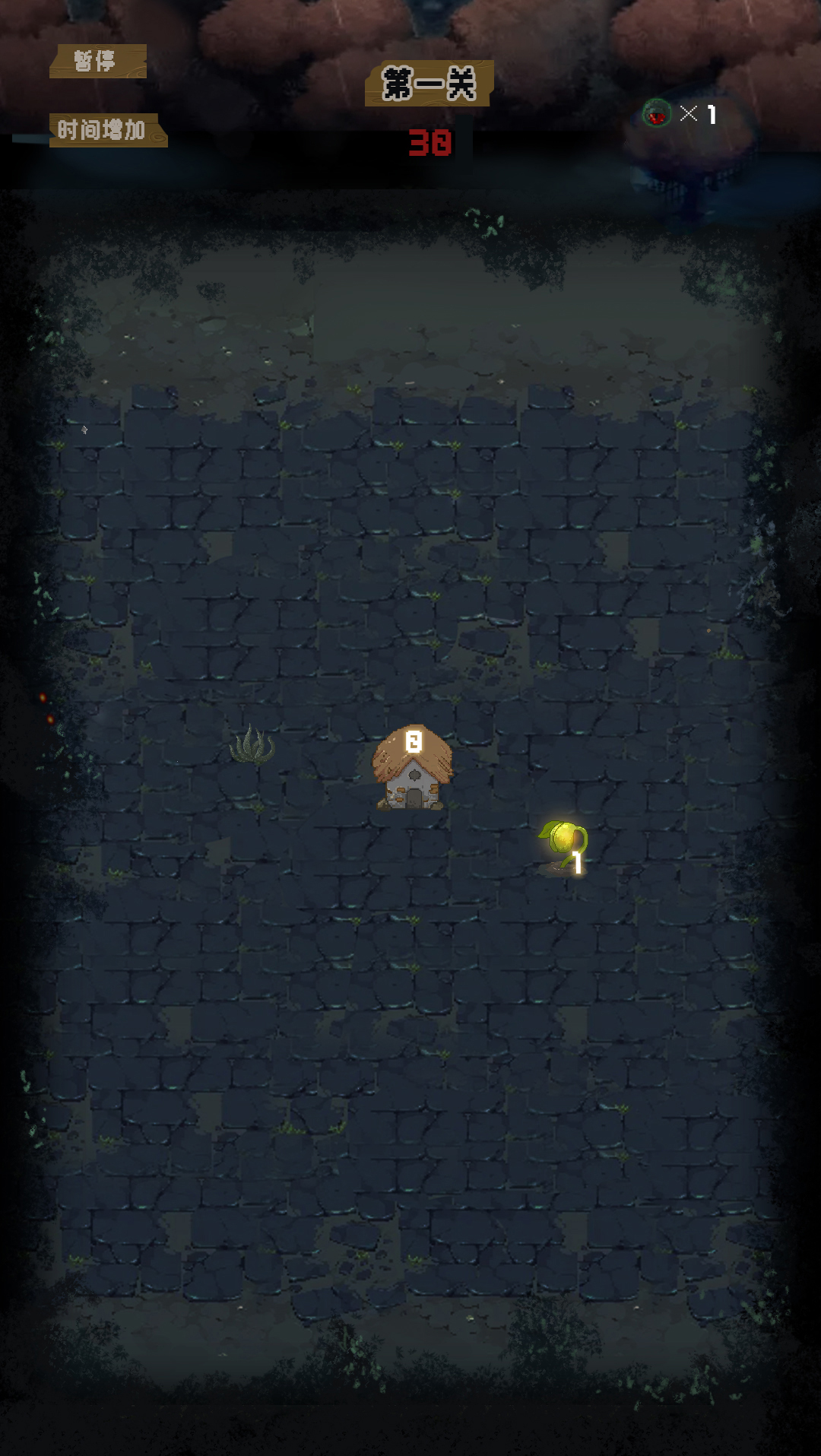The image size is (821, 1456).
Task: Tap the small hut in the center
Action: (412, 769)
